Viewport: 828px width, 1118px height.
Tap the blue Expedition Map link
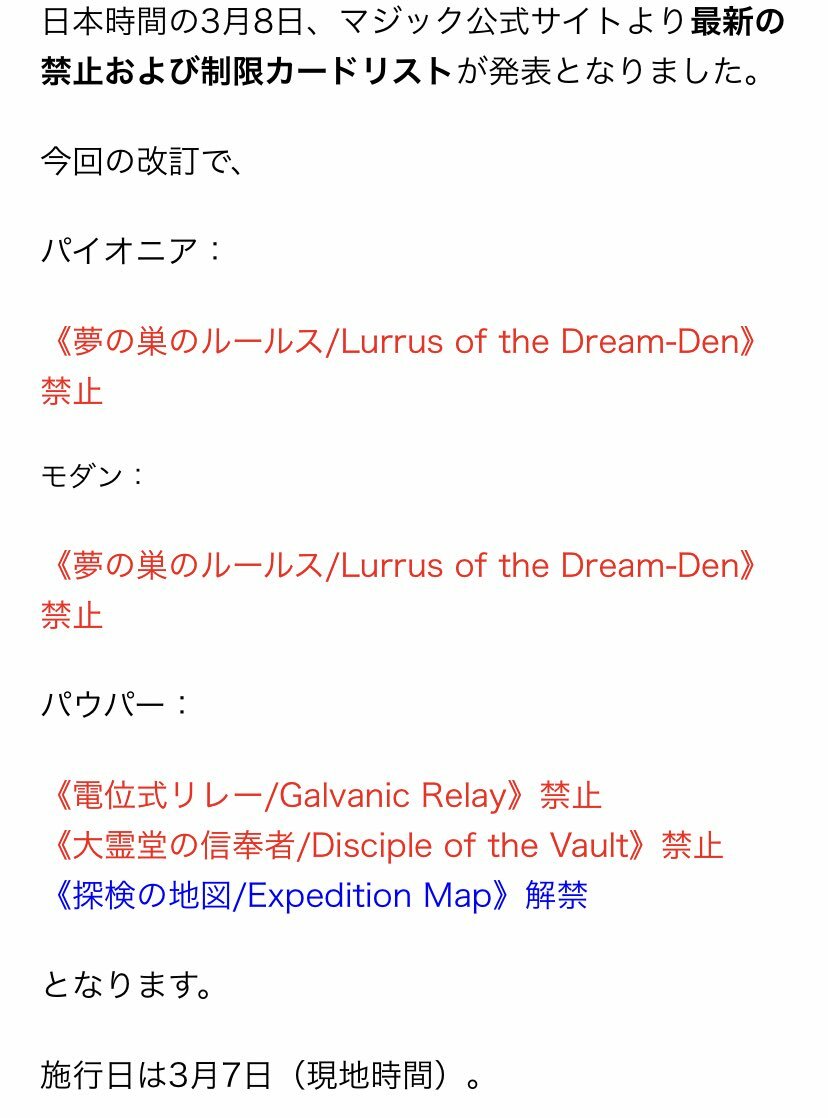[x=285, y=895]
